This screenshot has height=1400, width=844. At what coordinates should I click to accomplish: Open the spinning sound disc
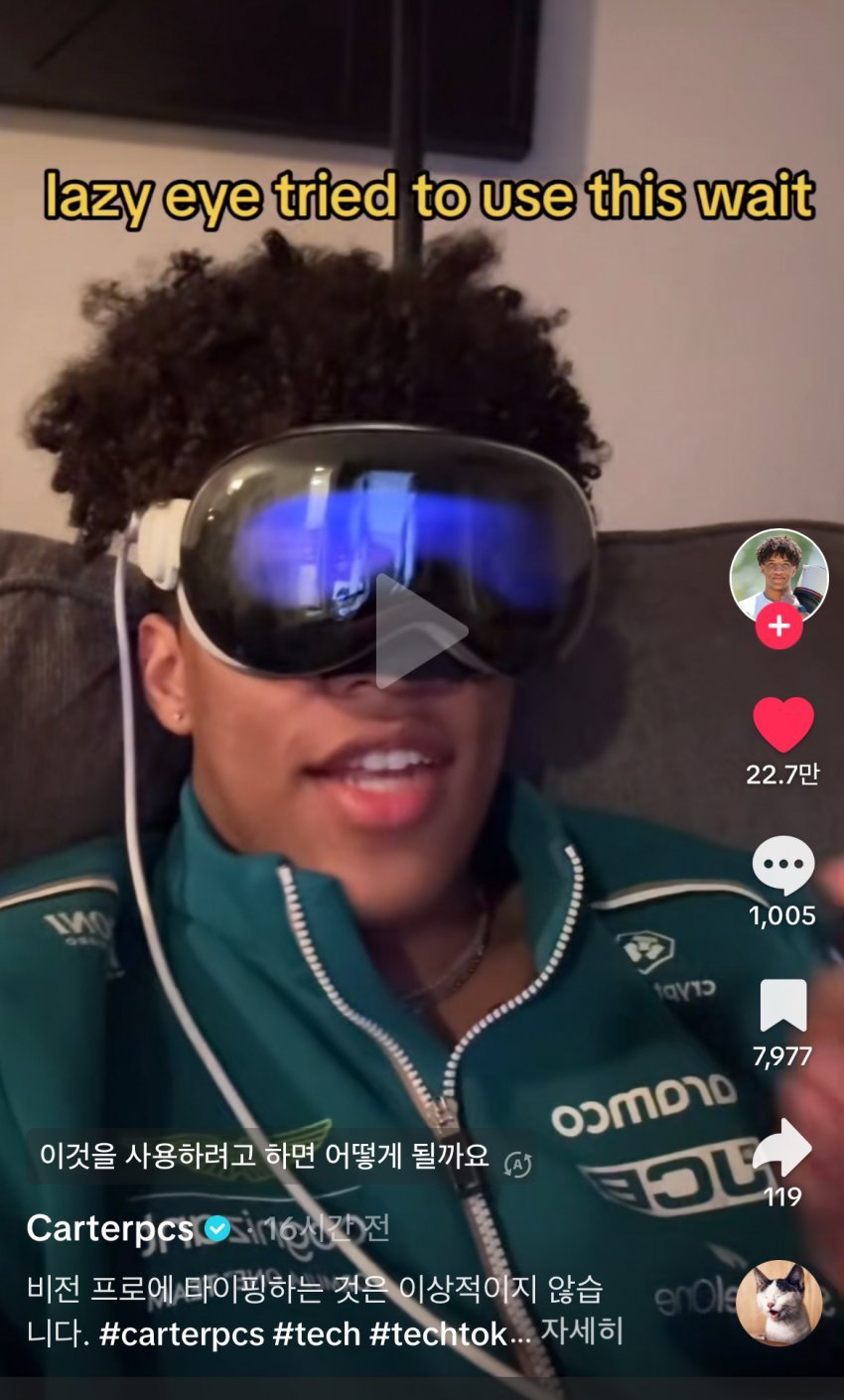click(x=778, y=1303)
